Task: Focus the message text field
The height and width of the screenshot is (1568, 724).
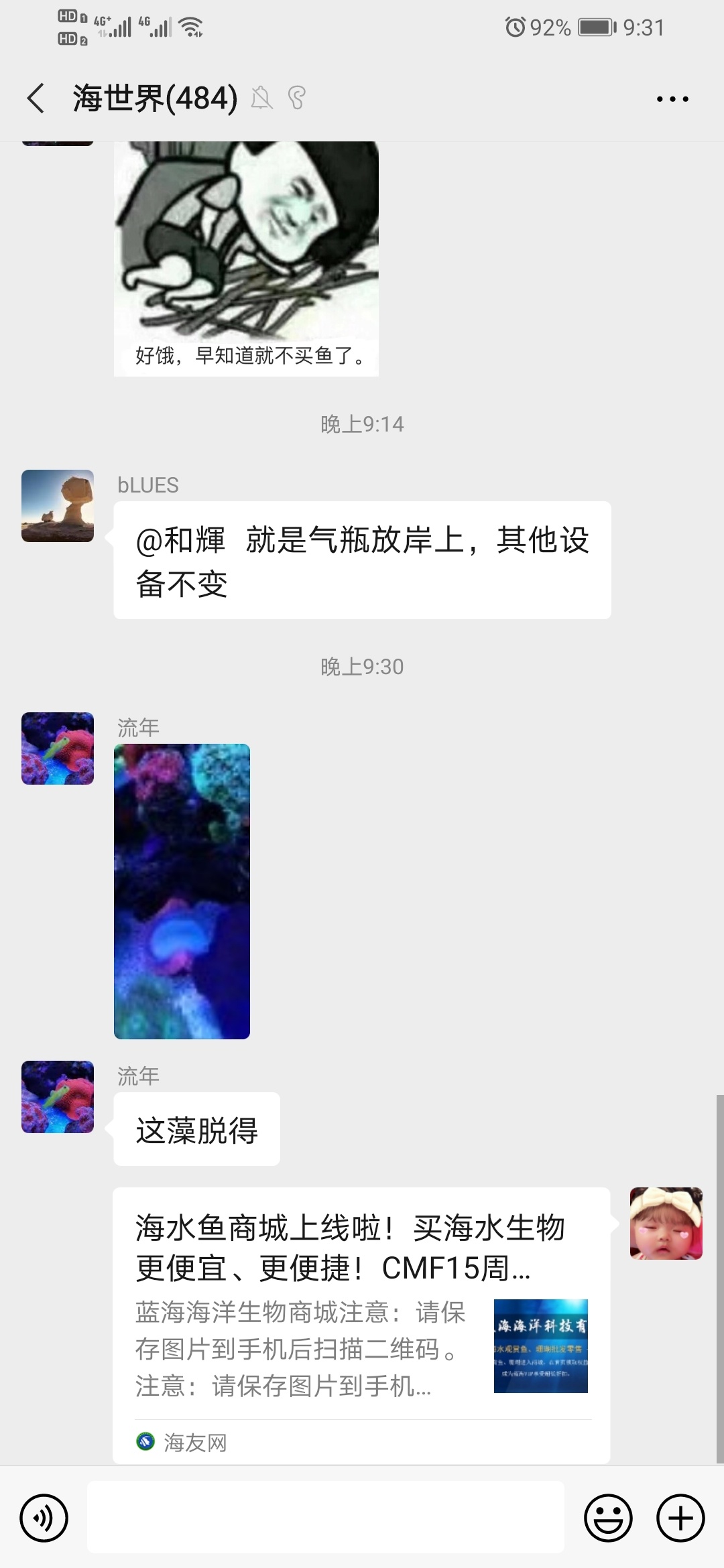Action: (326, 1517)
